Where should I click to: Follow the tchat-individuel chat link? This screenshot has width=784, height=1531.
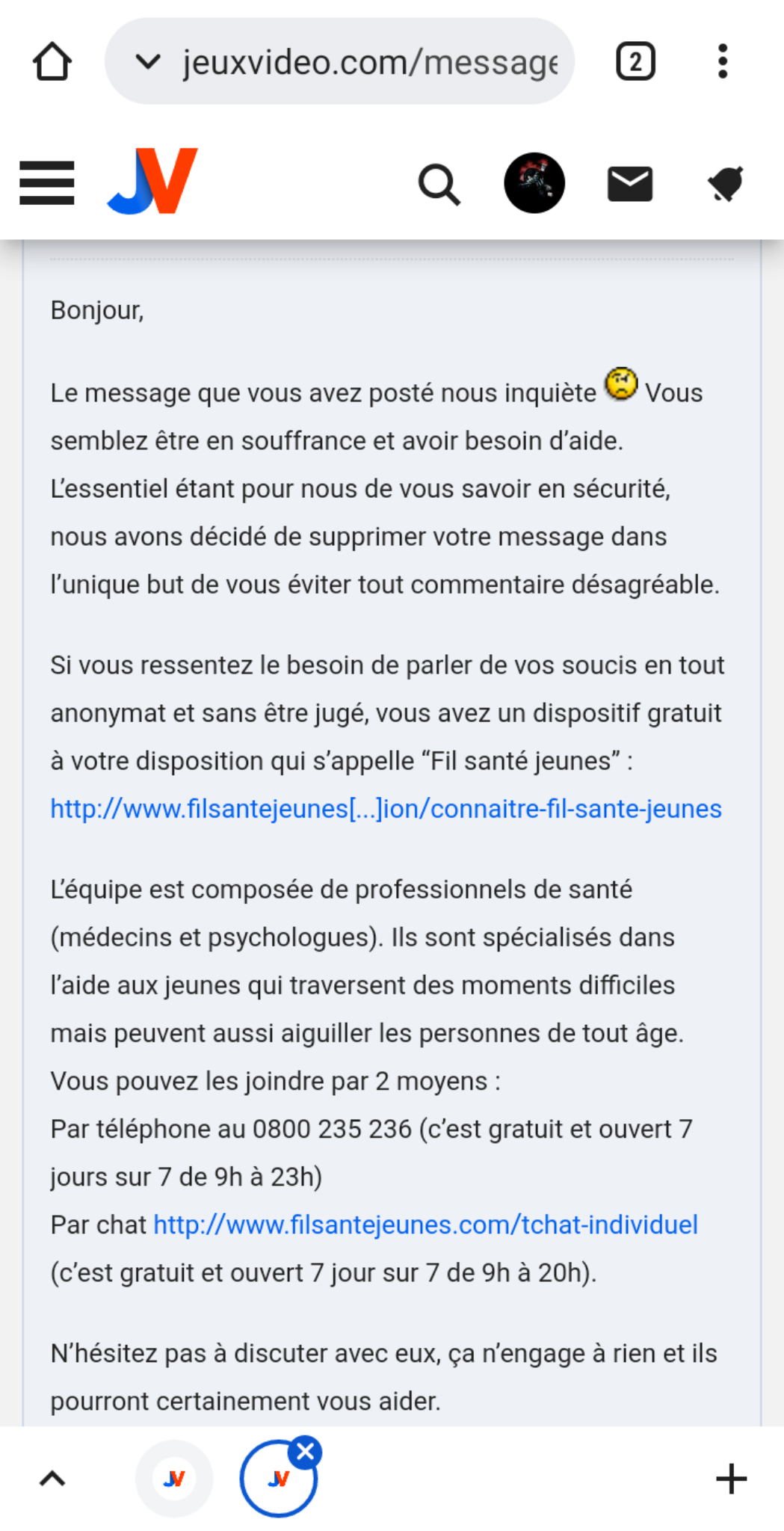tap(425, 1225)
